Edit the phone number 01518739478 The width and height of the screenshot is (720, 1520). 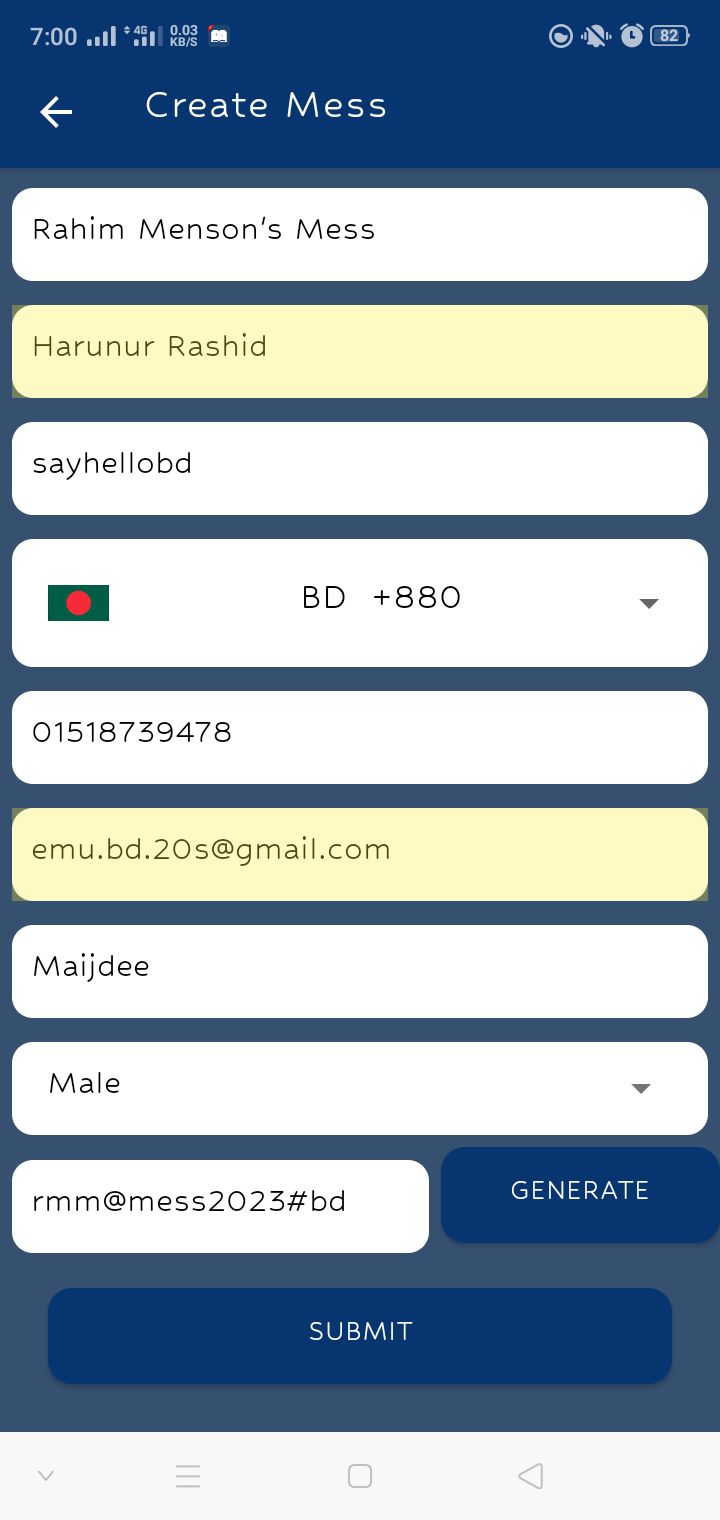click(360, 737)
